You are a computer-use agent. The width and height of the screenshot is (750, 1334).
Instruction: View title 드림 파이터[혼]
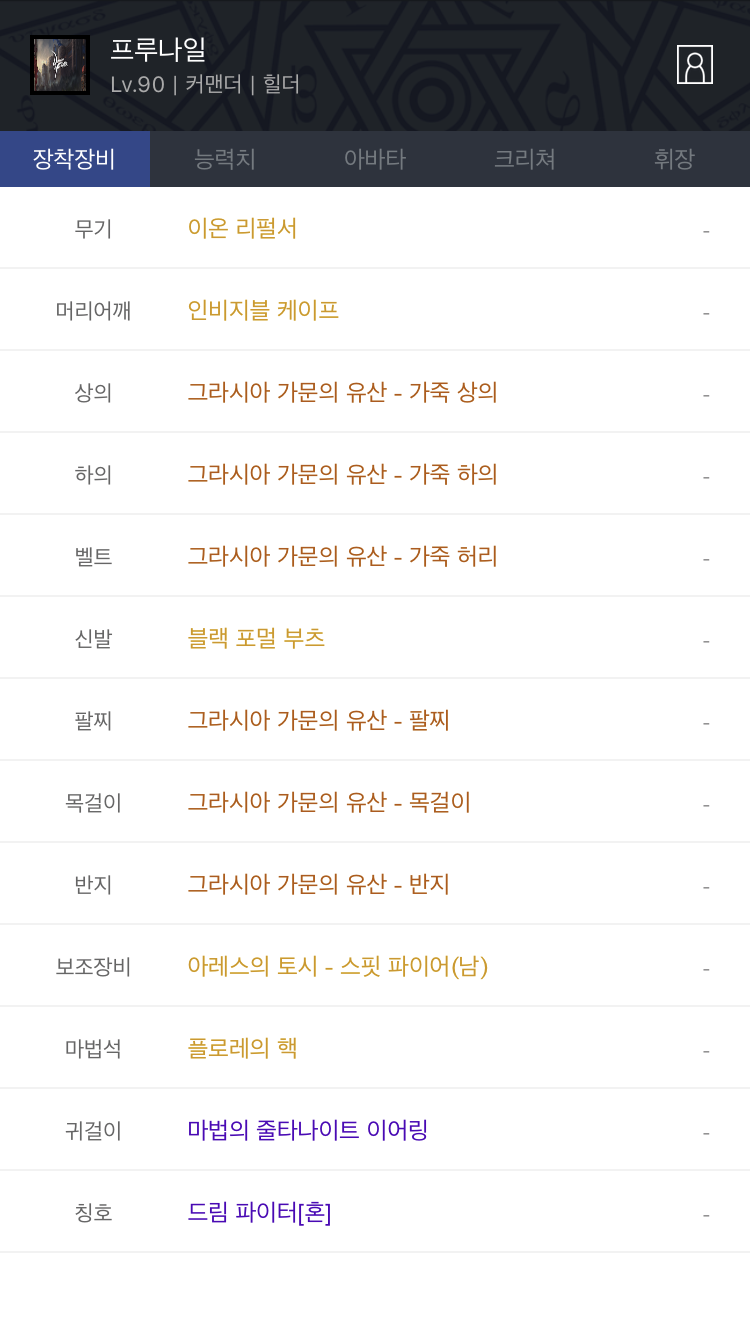click(x=259, y=1212)
